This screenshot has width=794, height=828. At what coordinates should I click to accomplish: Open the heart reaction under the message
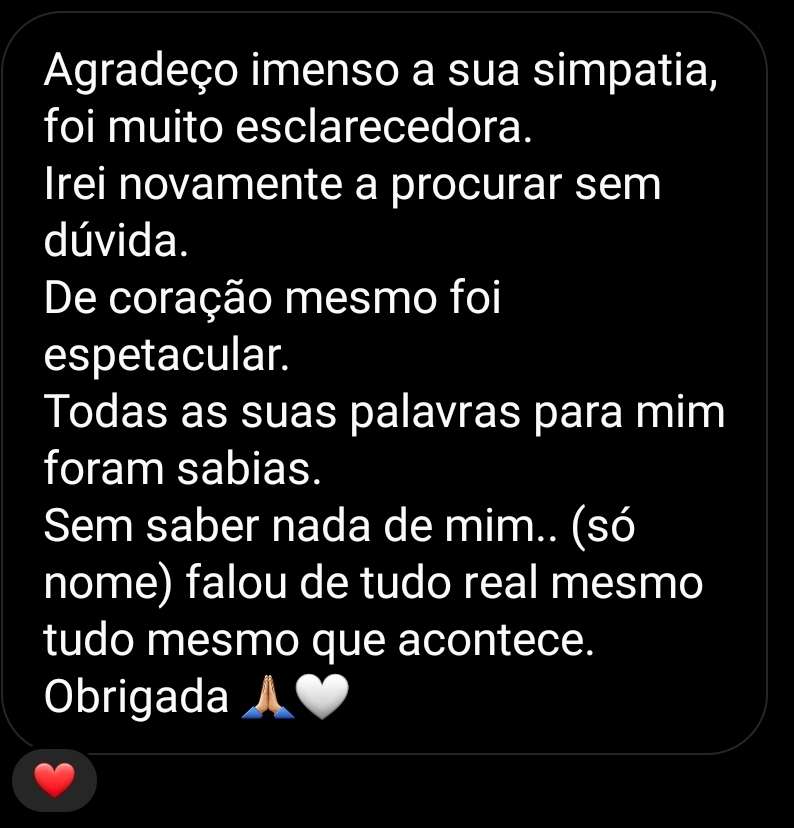point(54,780)
